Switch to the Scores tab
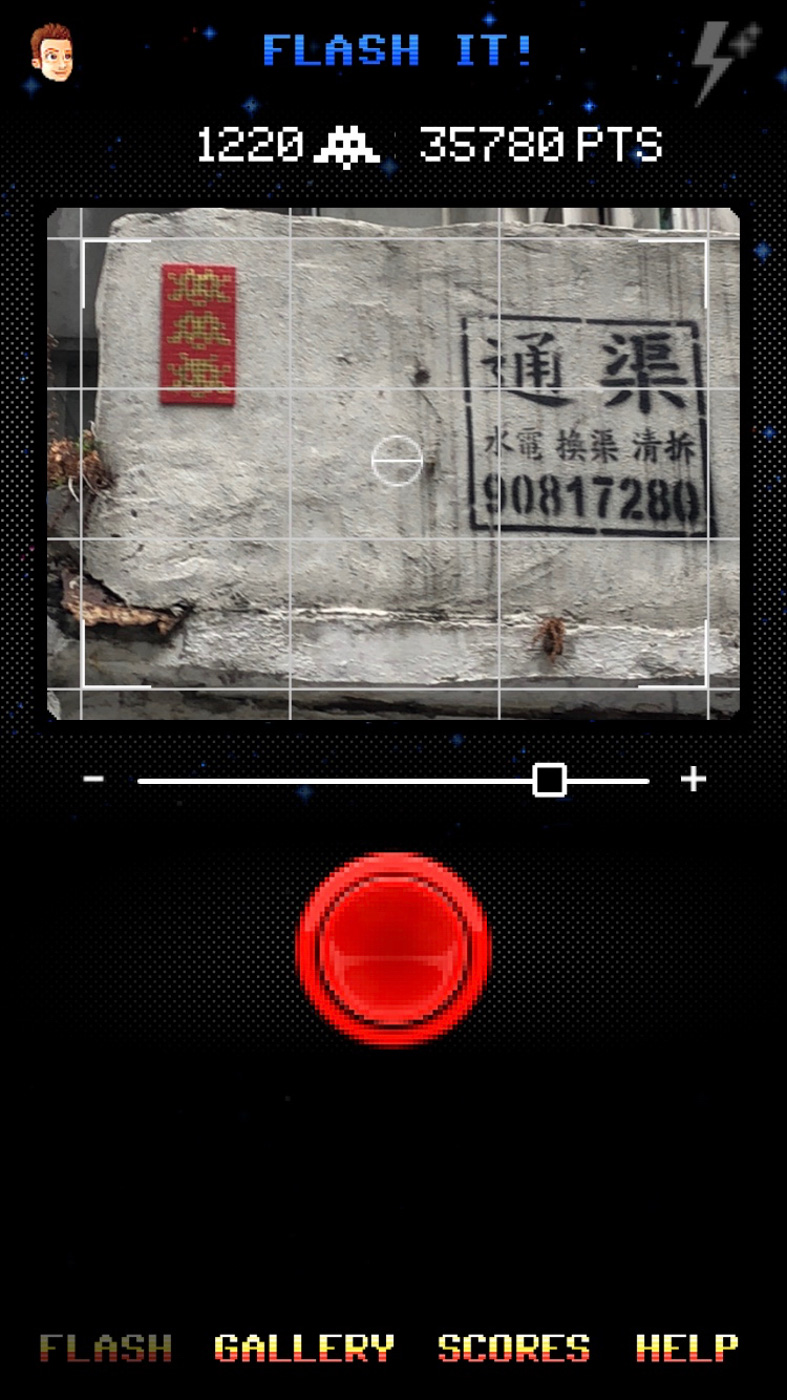787x1400 pixels. (x=514, y=1348)
